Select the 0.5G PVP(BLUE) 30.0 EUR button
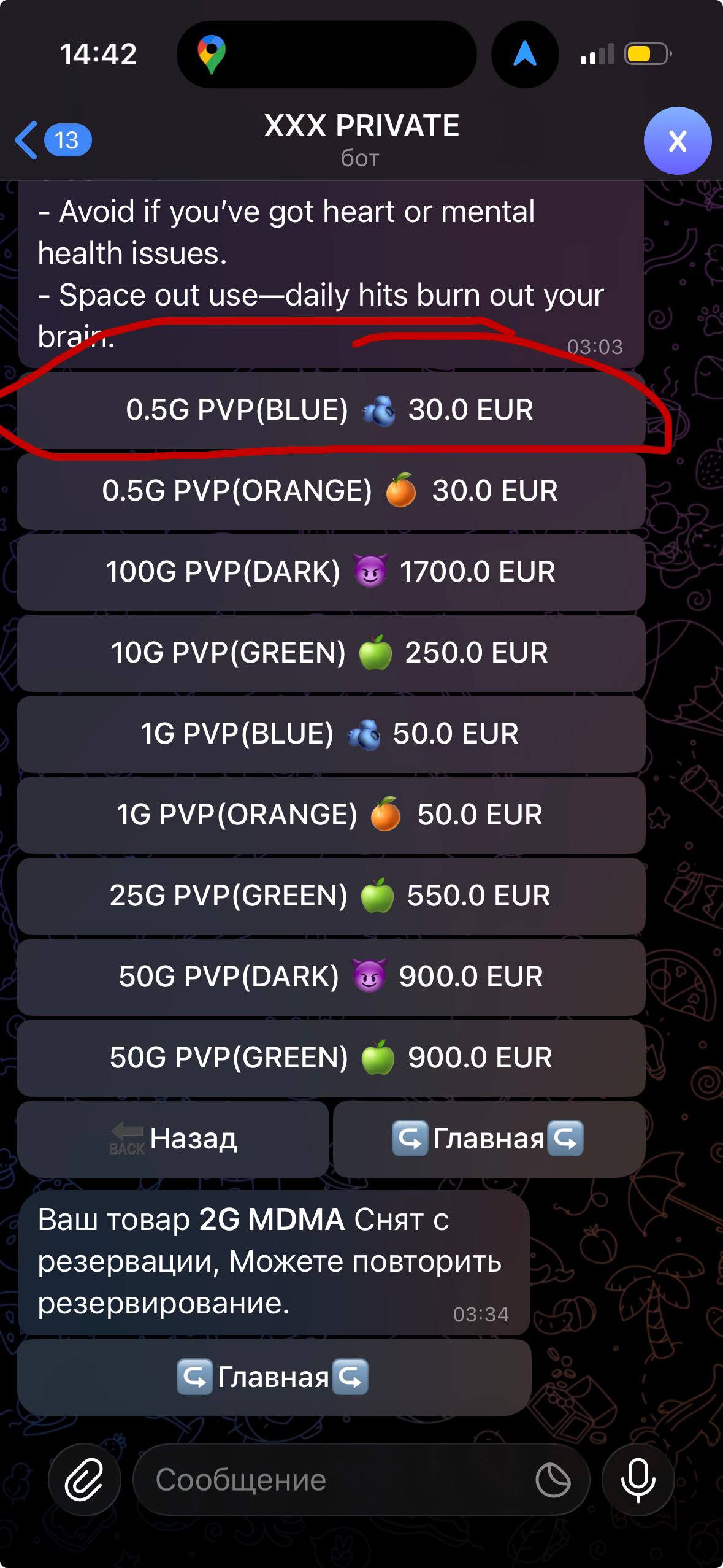Screen dimensions: 723x1568 pos(330,410)
